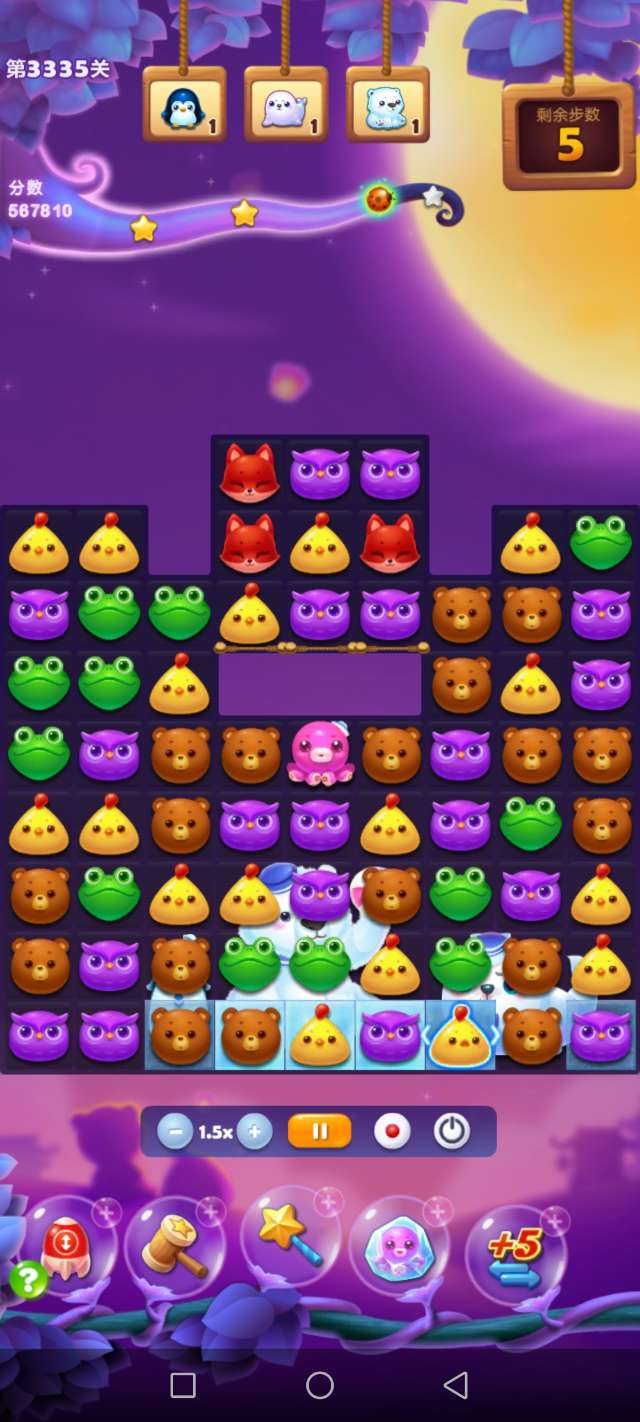Start recording with the red dot button

[392, 1132]
